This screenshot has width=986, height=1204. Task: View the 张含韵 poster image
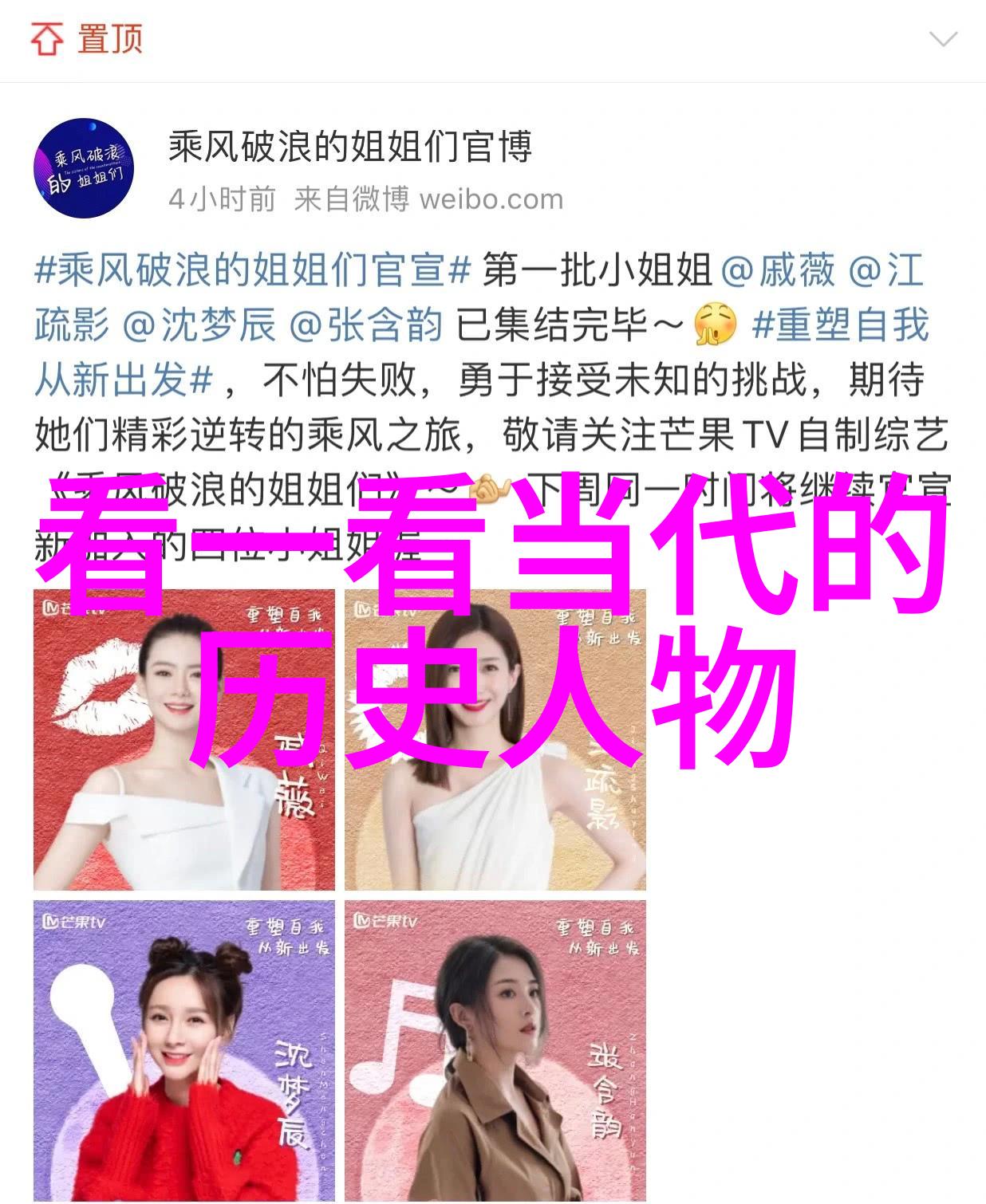(495, 1051)
